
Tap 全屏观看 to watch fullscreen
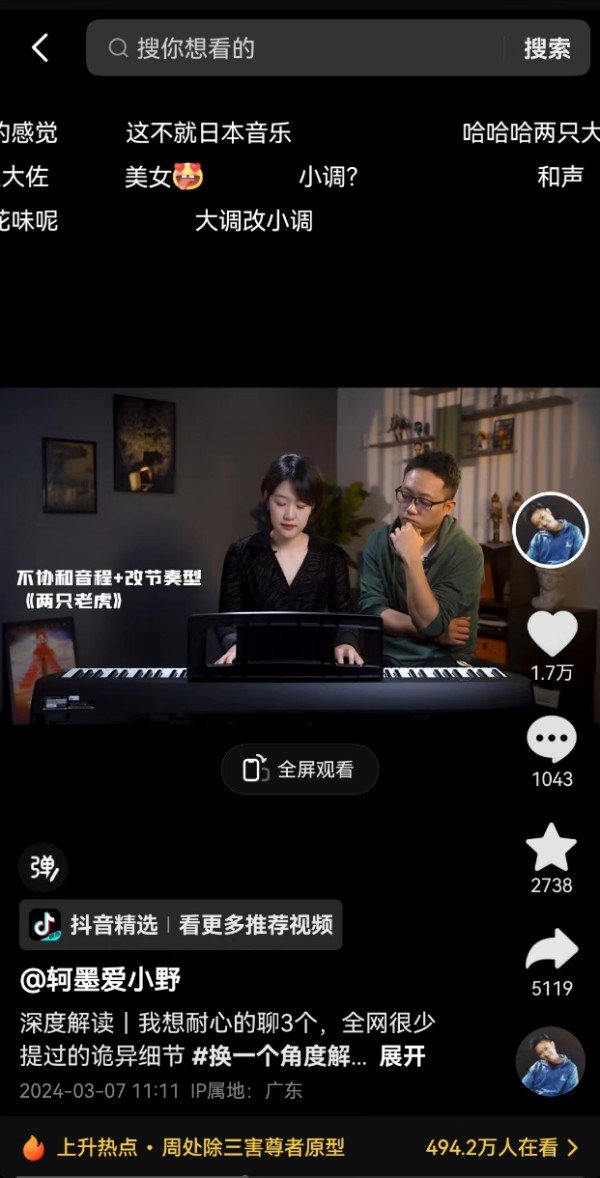[300, 769]
